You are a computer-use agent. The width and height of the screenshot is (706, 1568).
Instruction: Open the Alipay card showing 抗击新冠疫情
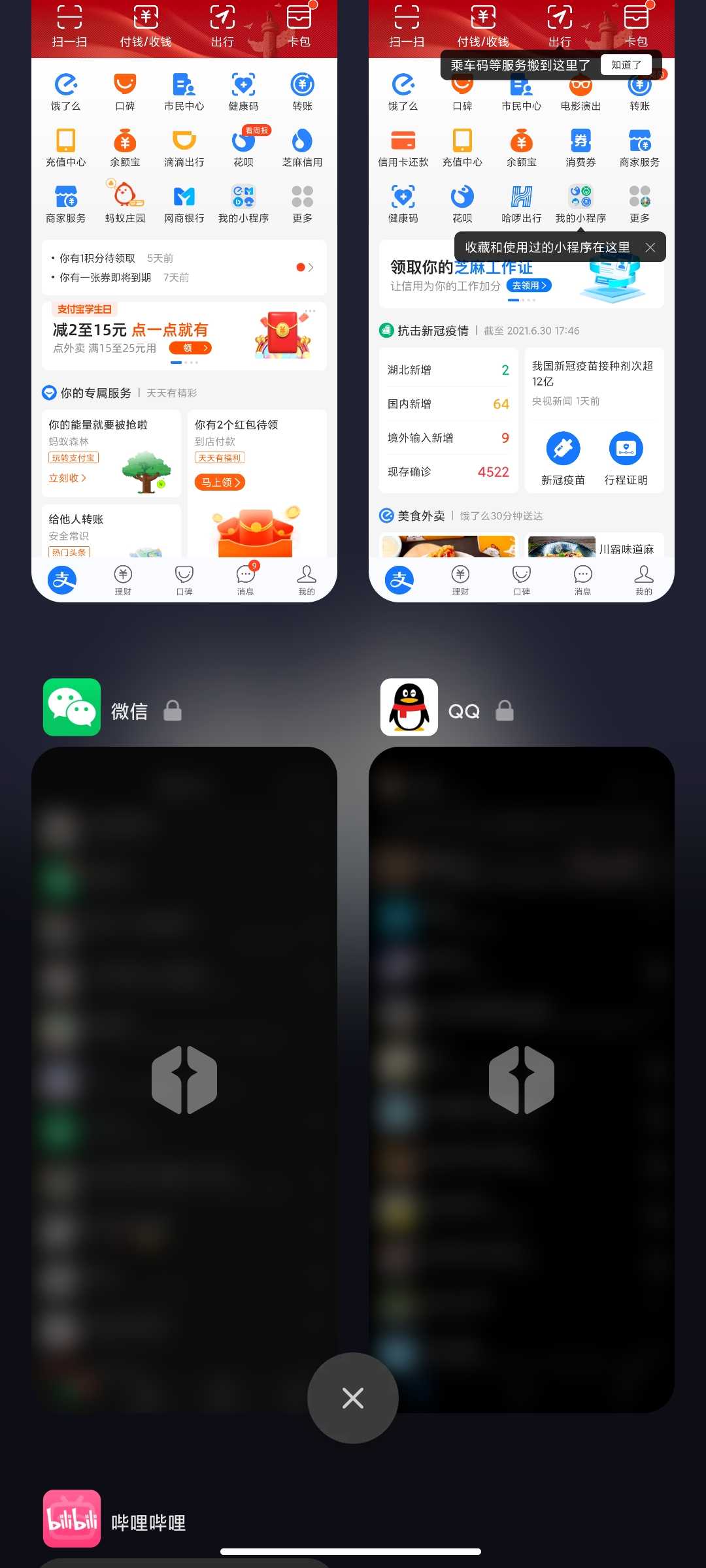coord(522,301)
